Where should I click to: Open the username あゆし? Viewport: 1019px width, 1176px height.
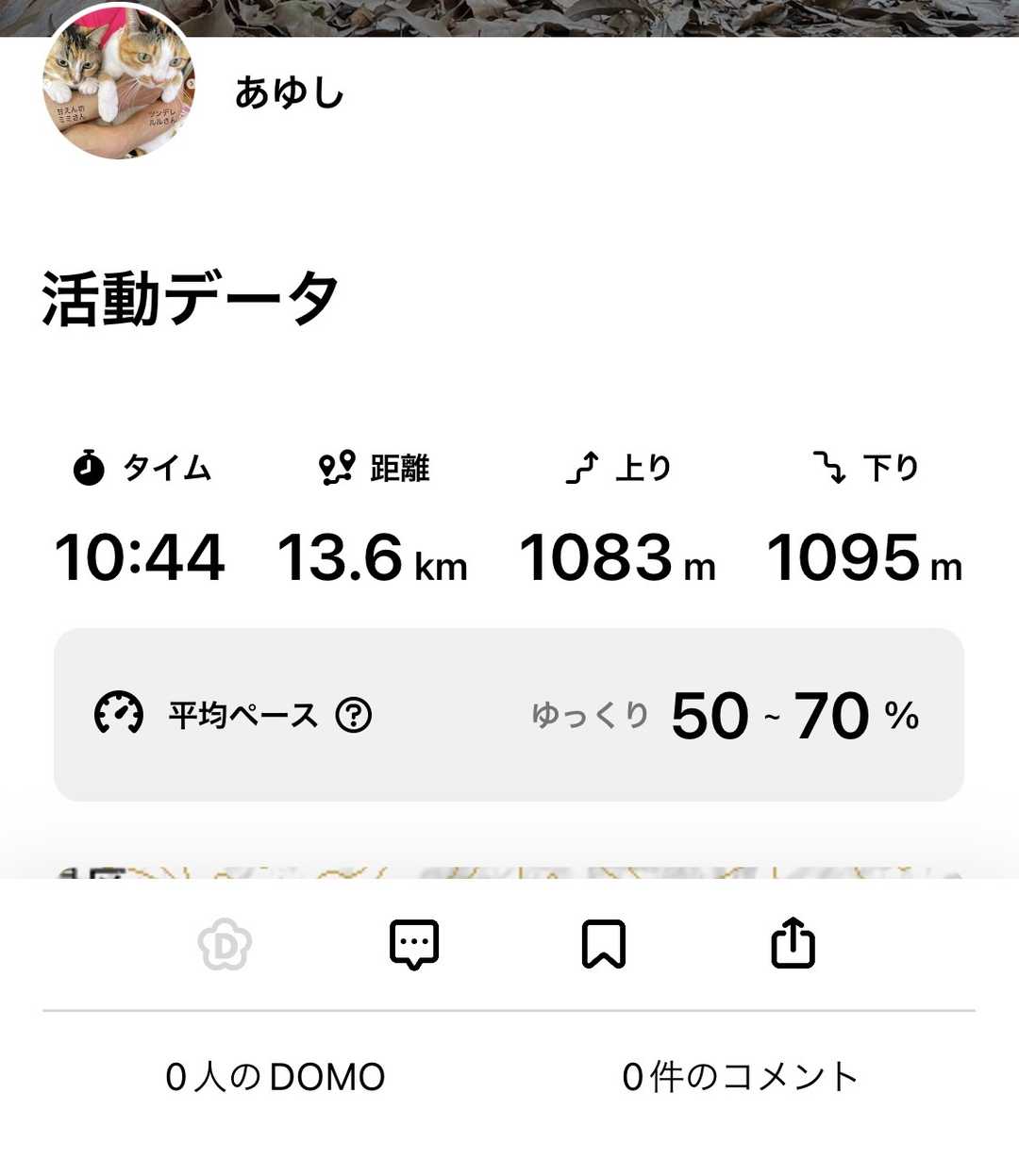click(290, 93)
